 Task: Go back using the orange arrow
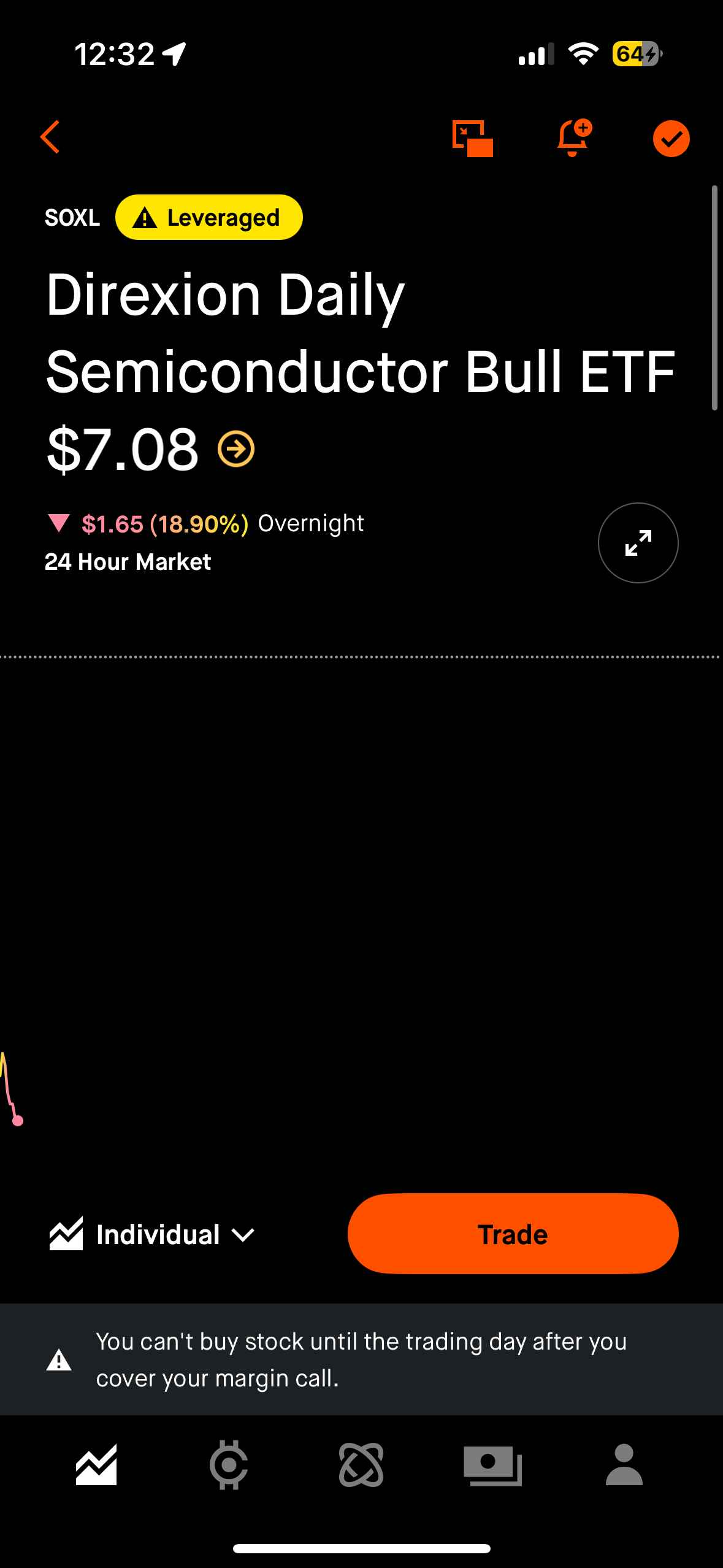tap(50, 137)
